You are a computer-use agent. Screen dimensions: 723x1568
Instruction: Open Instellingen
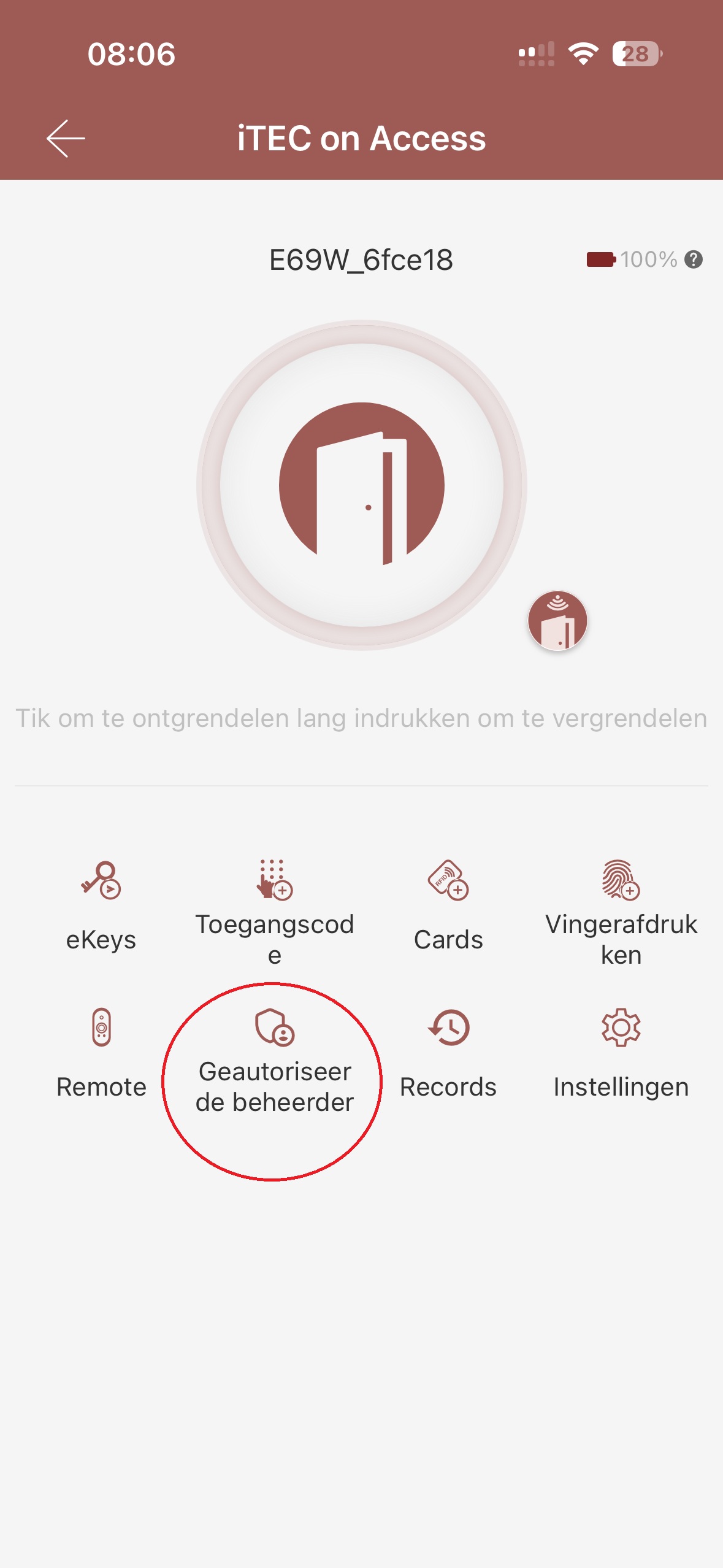click(621, 1053)
